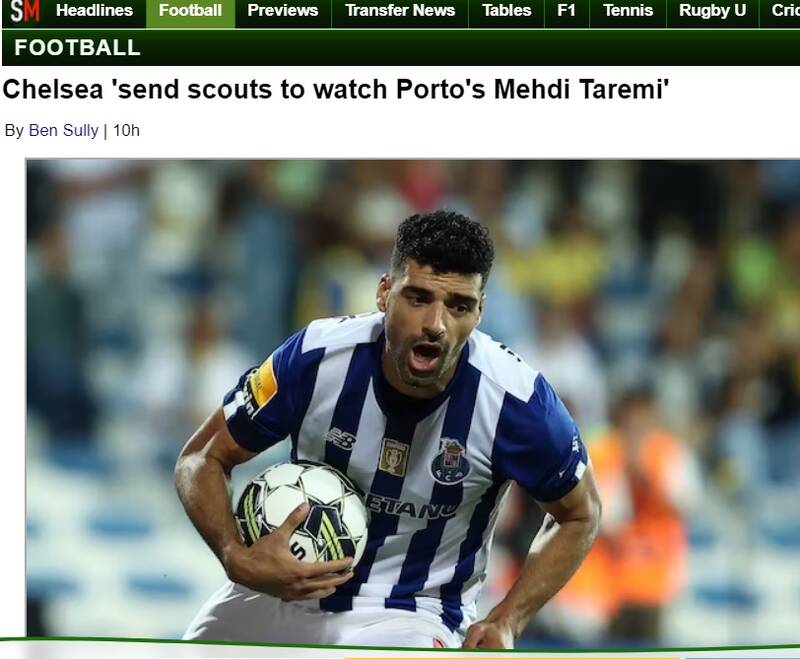Switch to the Previews tab
The image size is (800, 659).
283,11
